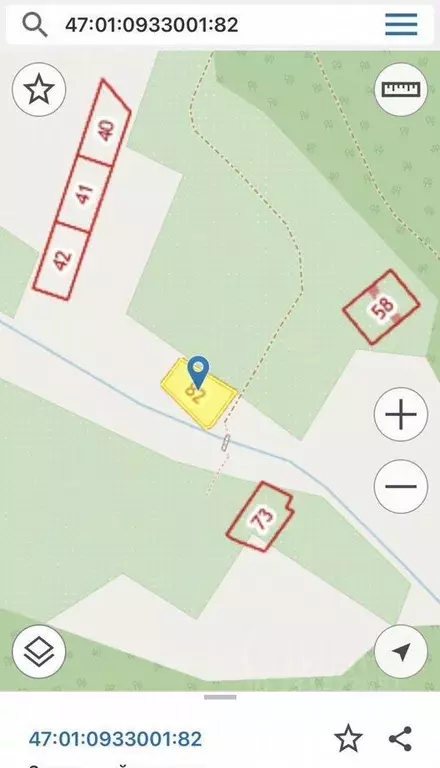Image resolution: width=440 pixels, height=768 pixels.
Task: Open the hamburger menu
Action: 401,24
